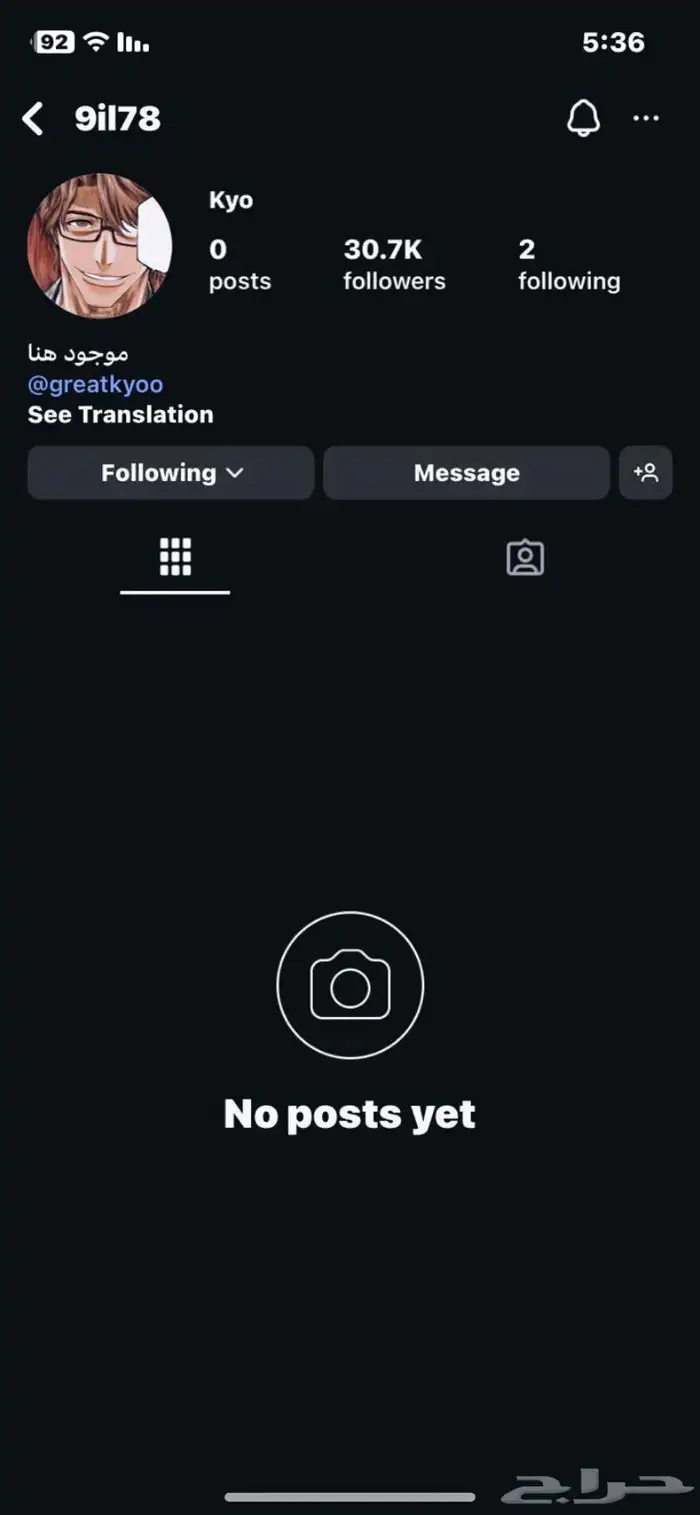Tap See Translation under the bio
Viewport: 700px width, 1515px height.
click(x=120, y=415)
